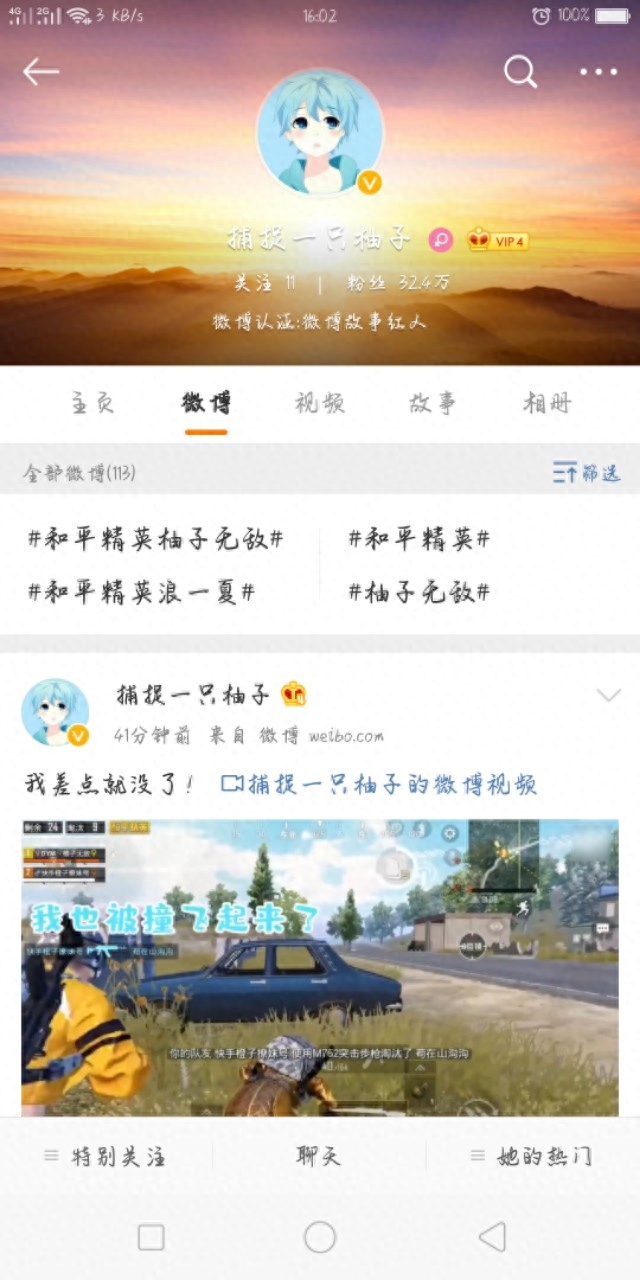Switch to the 主页 tab
The width and height of the screenshot is (640, 1280).
pyautogui.click(x=92, y=403)
